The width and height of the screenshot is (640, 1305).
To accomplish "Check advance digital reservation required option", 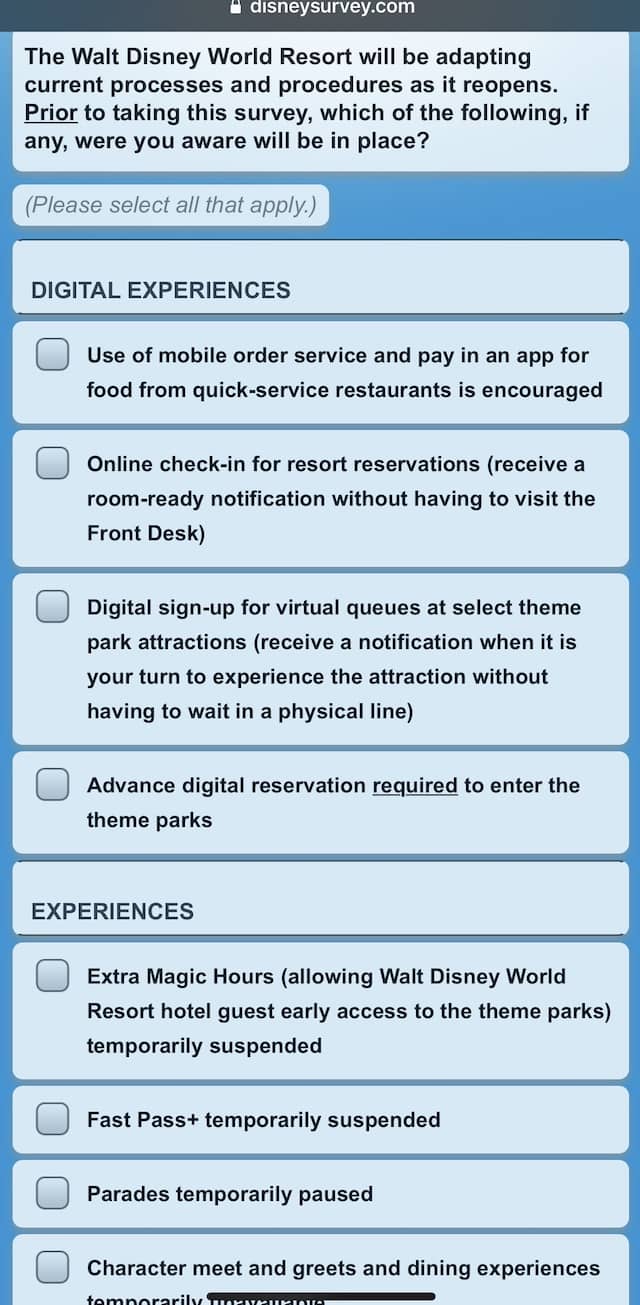I will pyautogui.click(x=53, y=785).
